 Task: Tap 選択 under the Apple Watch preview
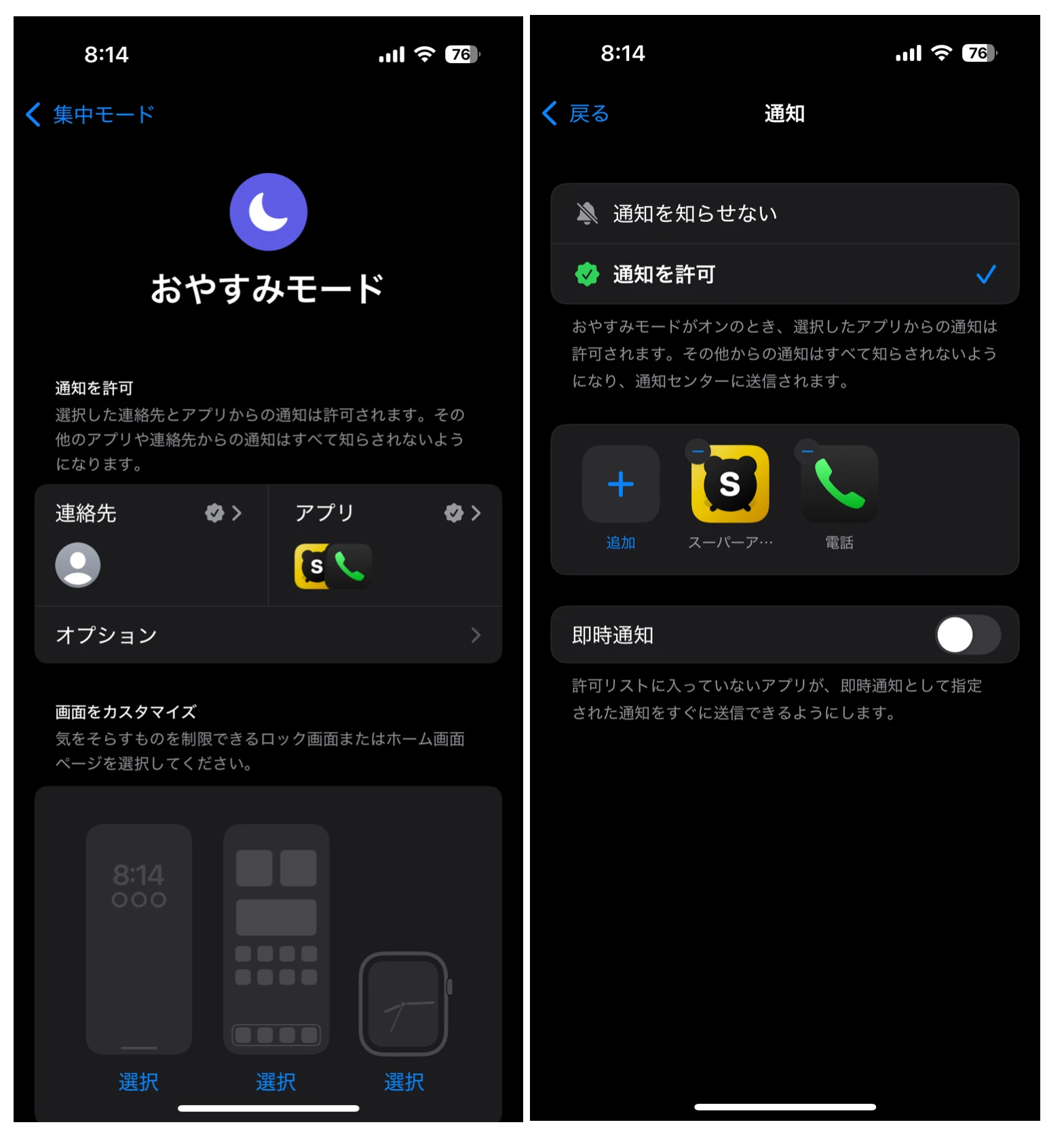coord(404,1081)
